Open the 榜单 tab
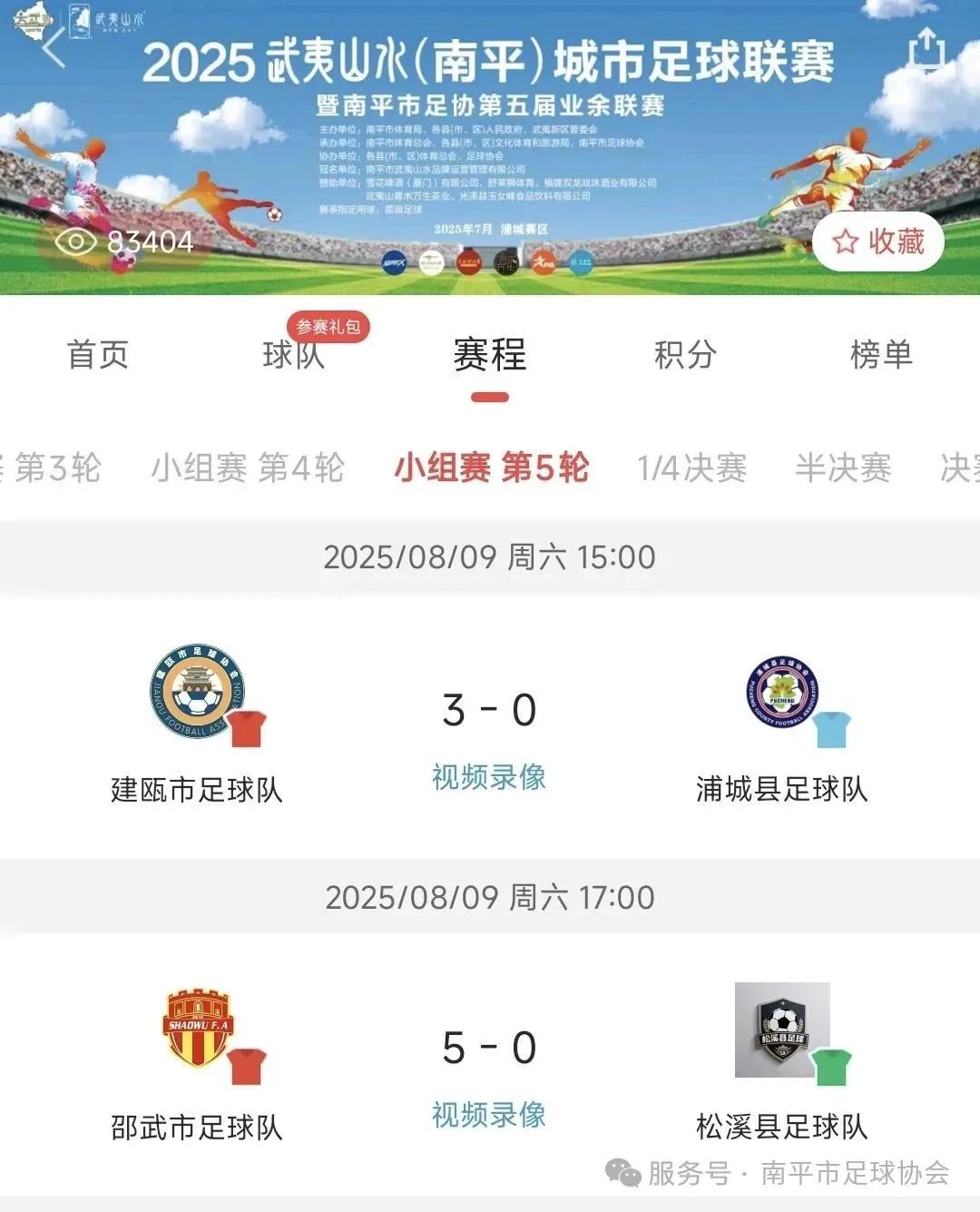This screenshot has height=1212, width=980. [881, 354]
